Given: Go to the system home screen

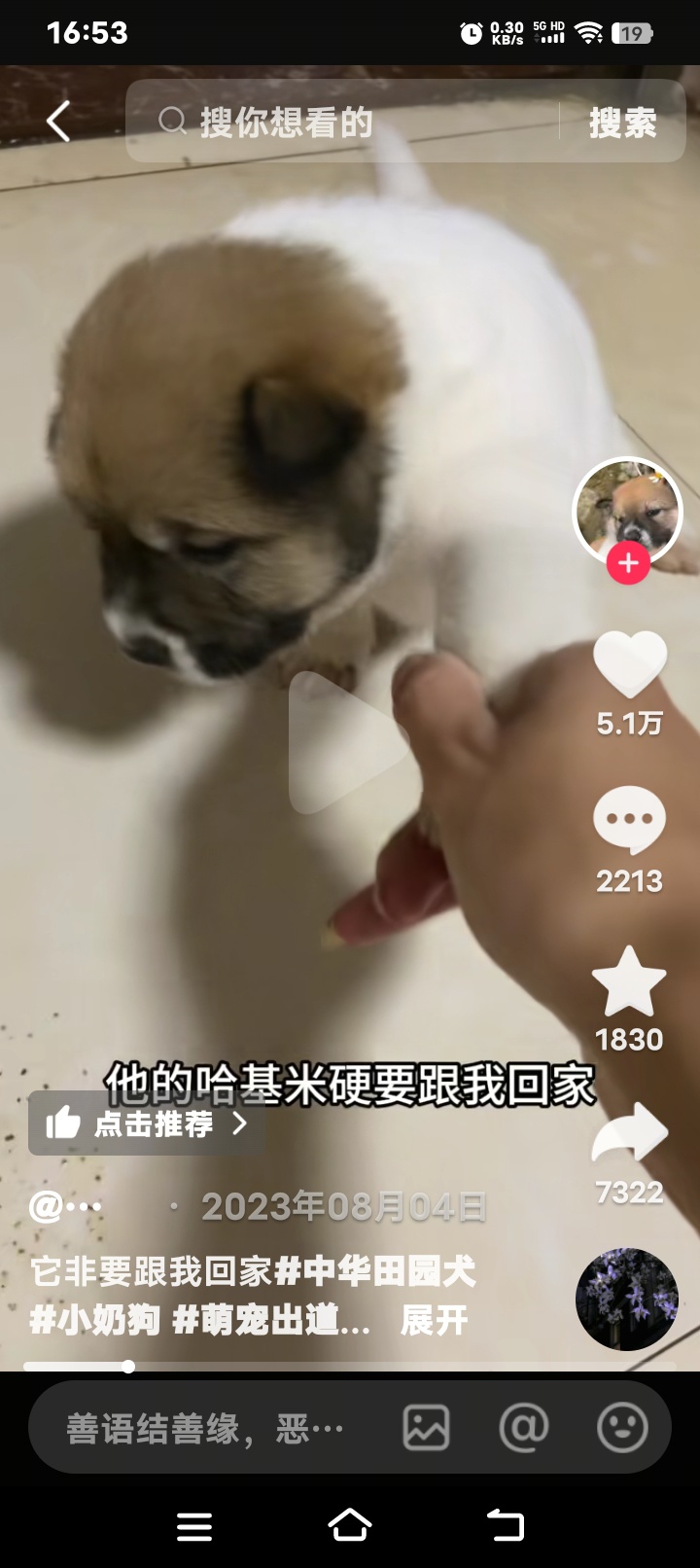Looking at the screenshot, I should 350,1525.
